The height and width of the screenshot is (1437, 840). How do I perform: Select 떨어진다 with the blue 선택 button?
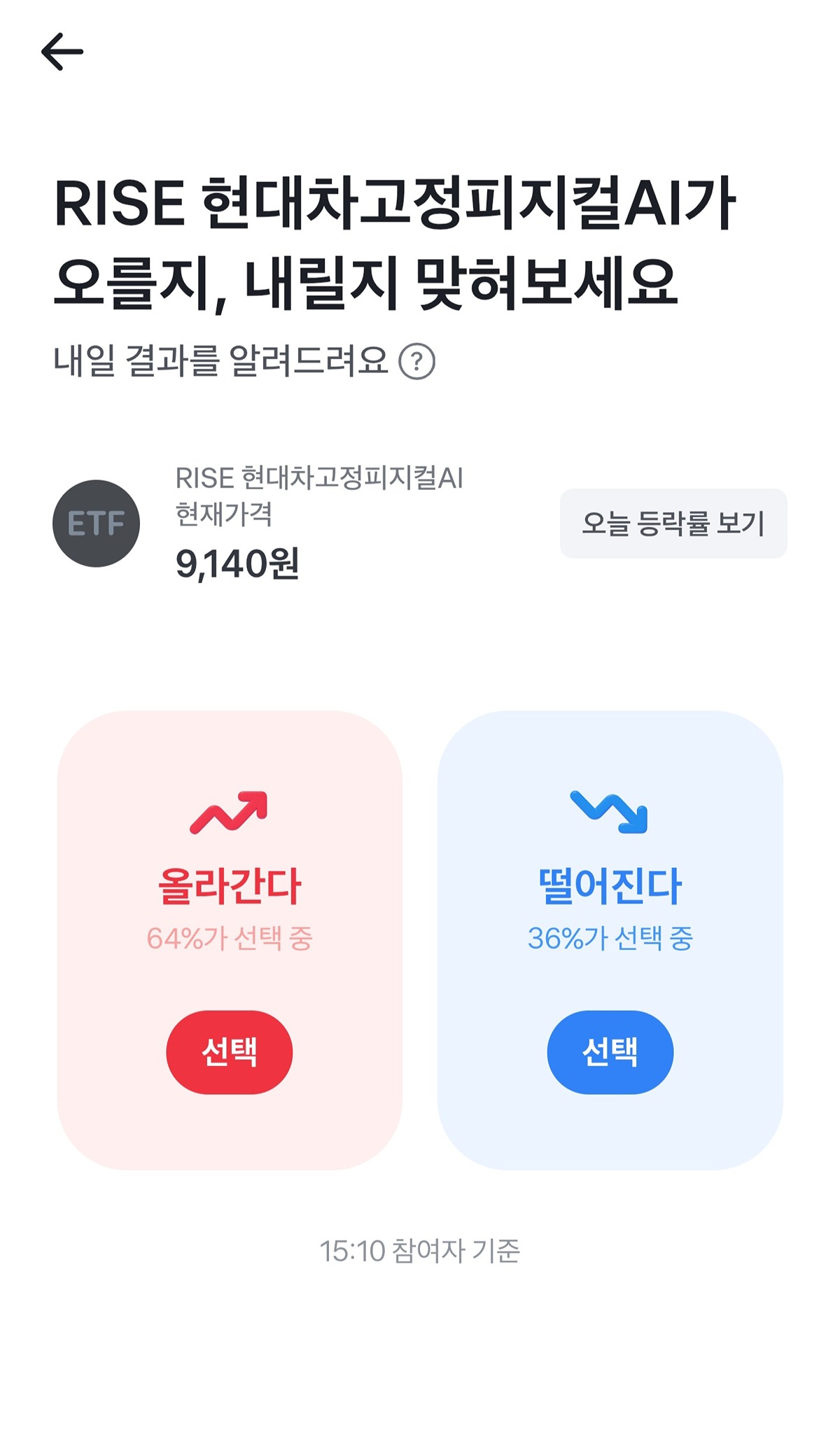(610, 1052)
